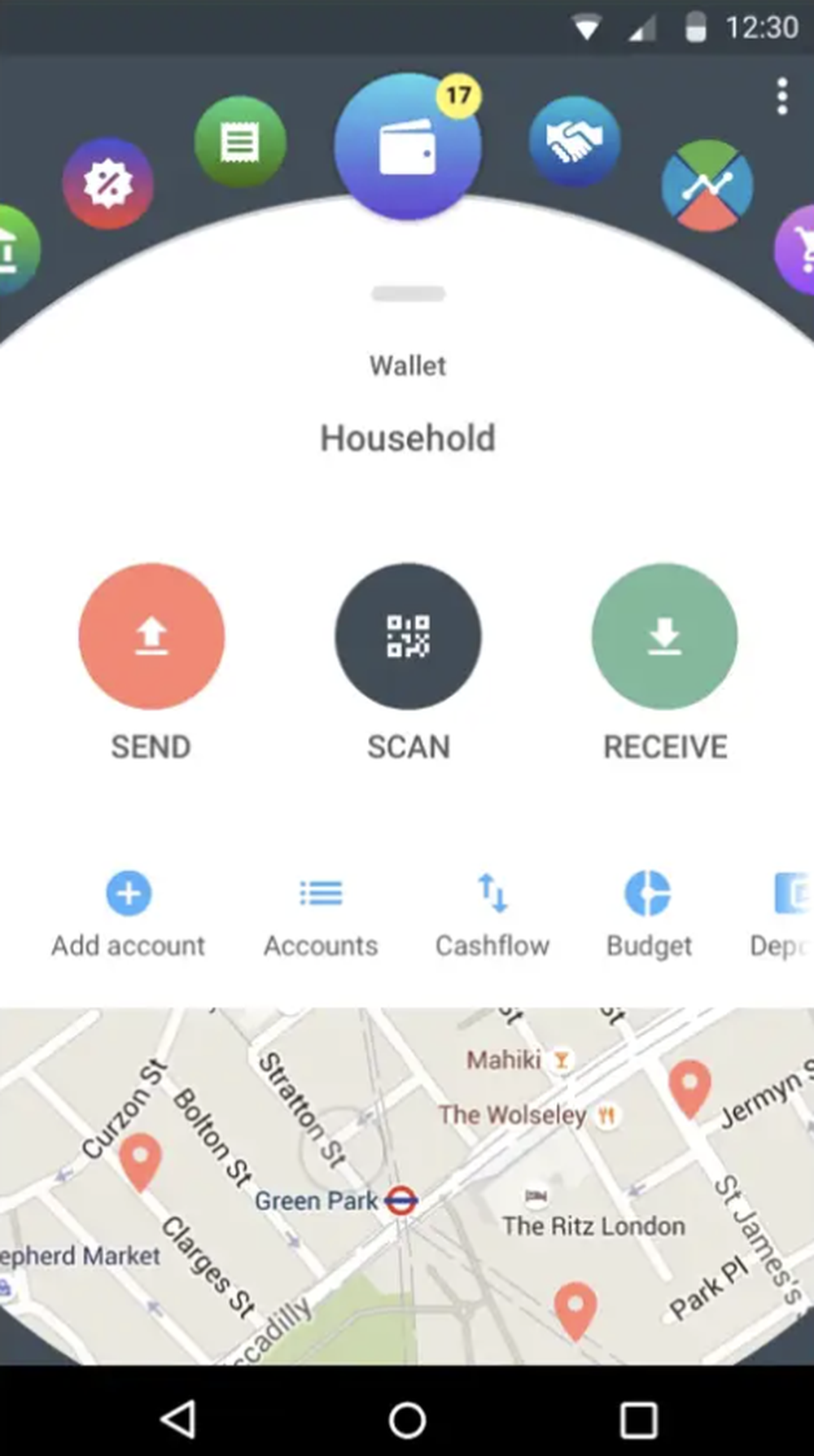Tap the panel drag handle above Wallet
This screenshot has height=1456, width=814.
click(x=408, y=294)
